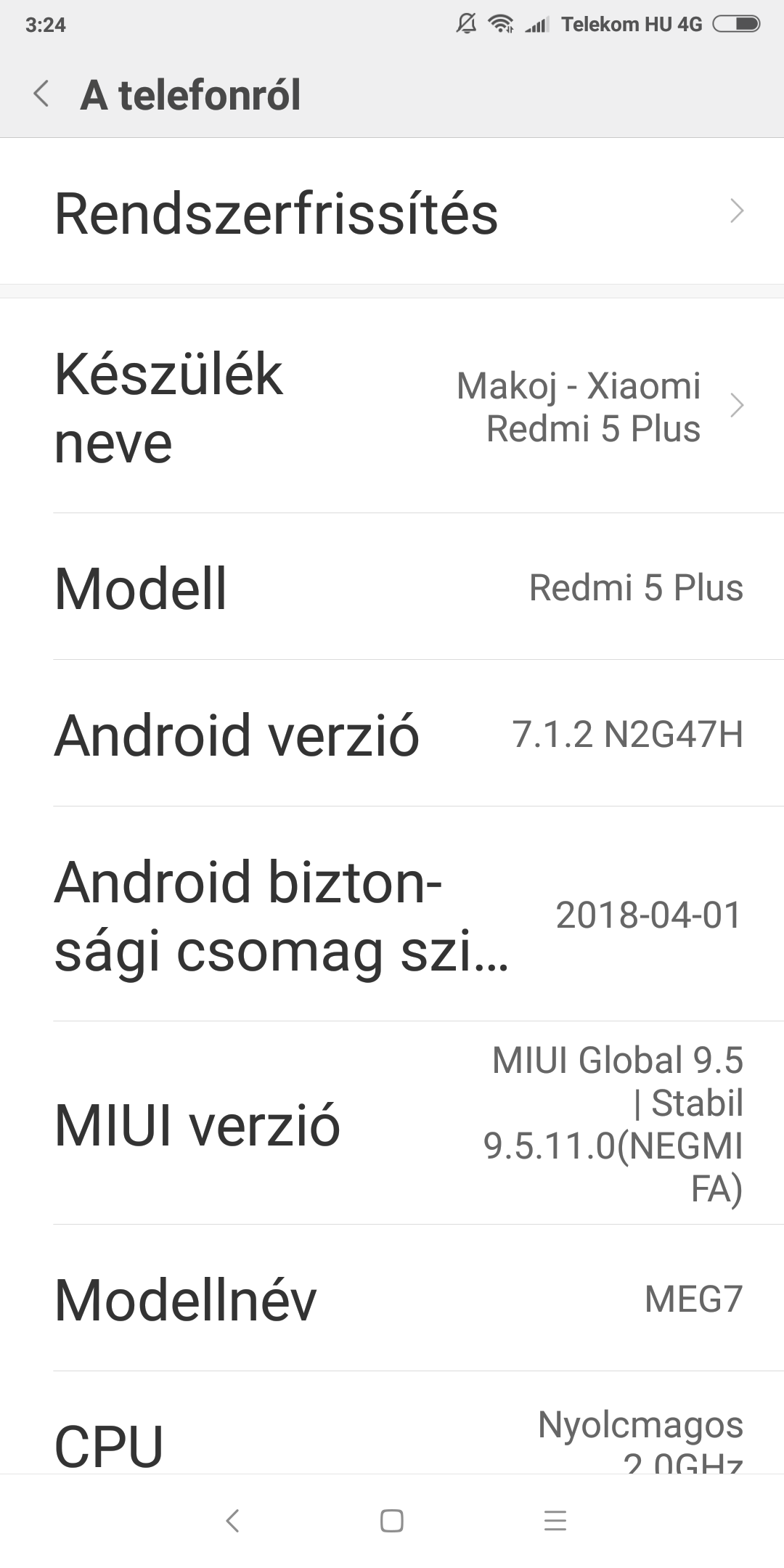Tap the MIUI verzió row
Screen dimensions: 784x1568
[392, 1124]
